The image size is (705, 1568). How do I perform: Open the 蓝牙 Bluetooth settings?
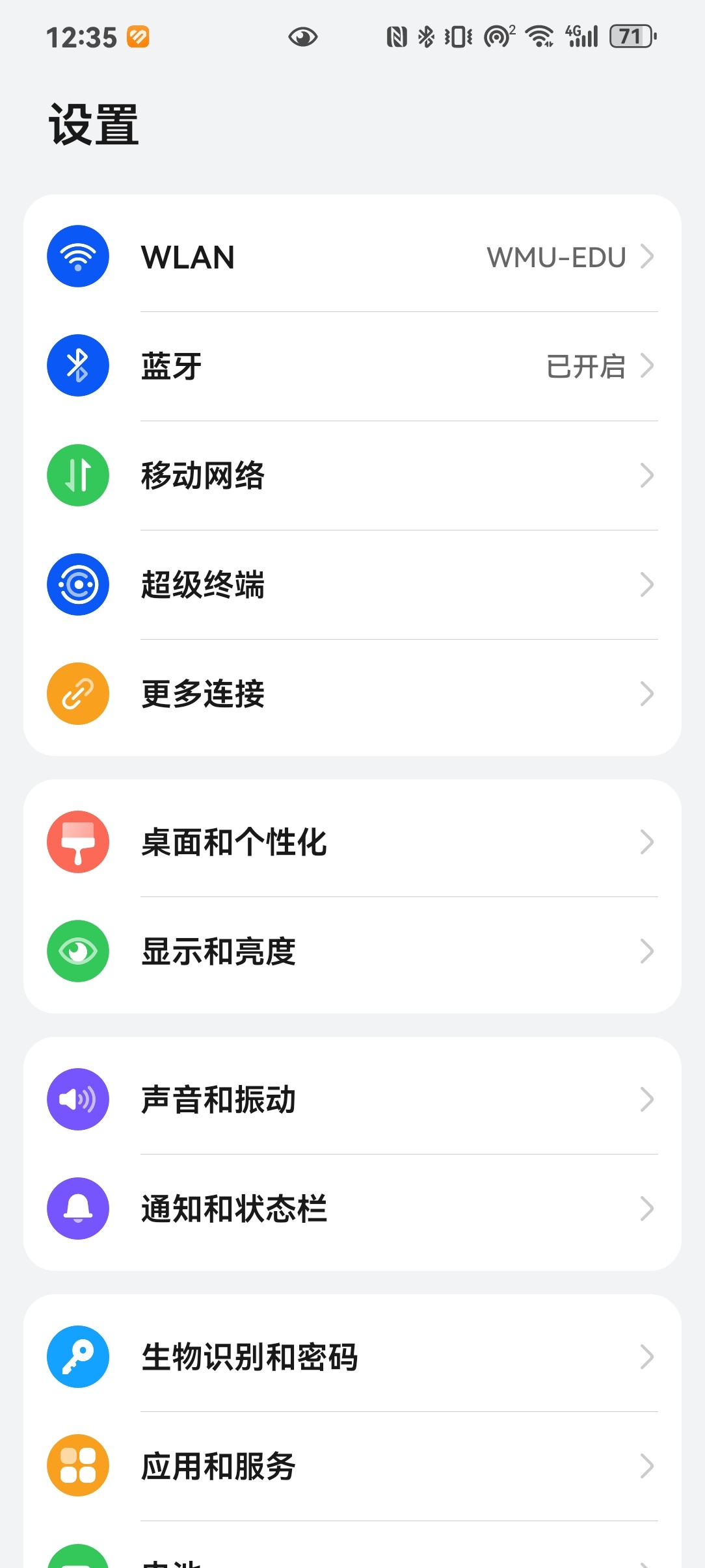[351, 366]
